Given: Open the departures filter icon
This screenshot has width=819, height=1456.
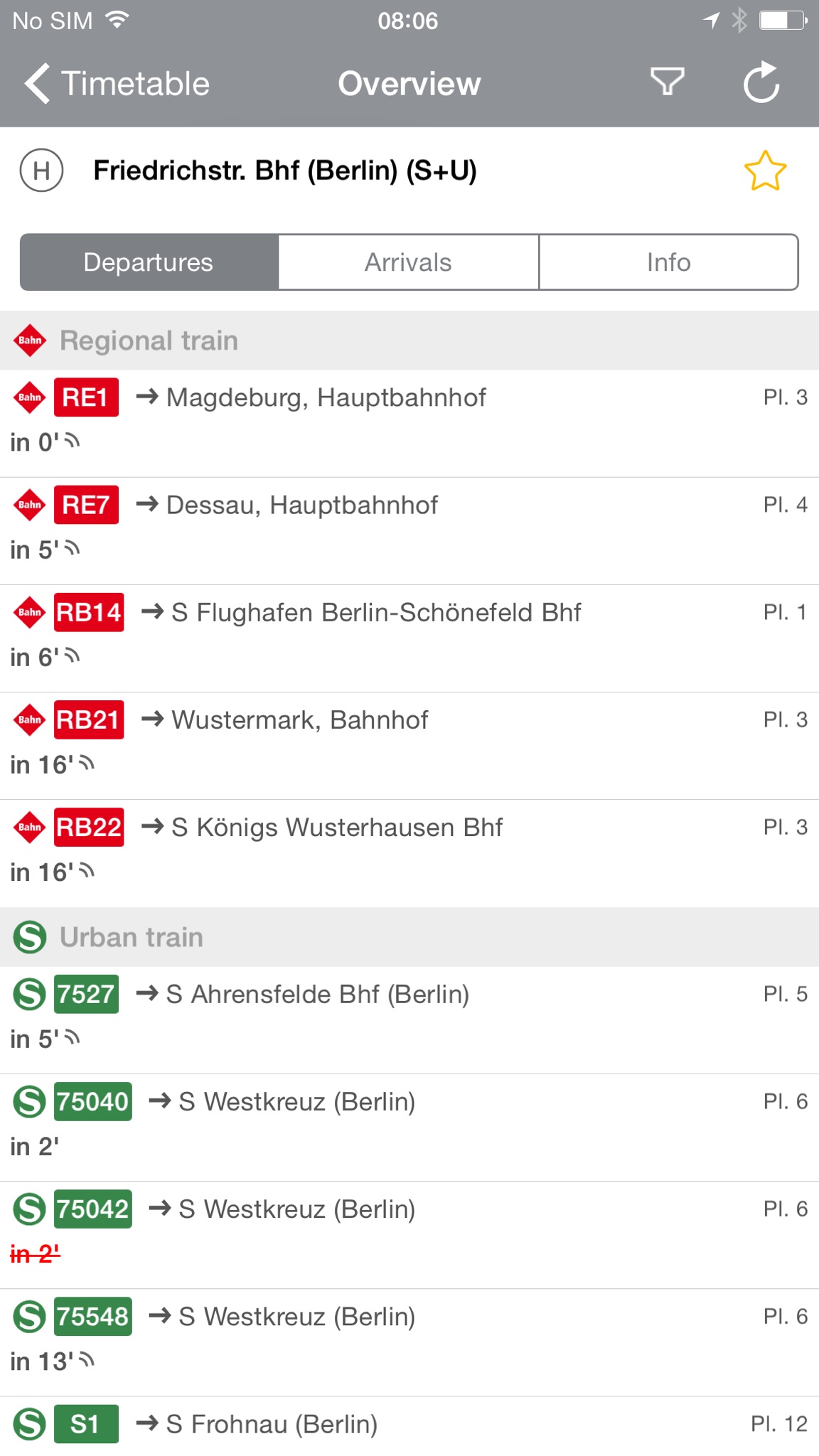Looking at the screenshot, I should tap(668, 82).
